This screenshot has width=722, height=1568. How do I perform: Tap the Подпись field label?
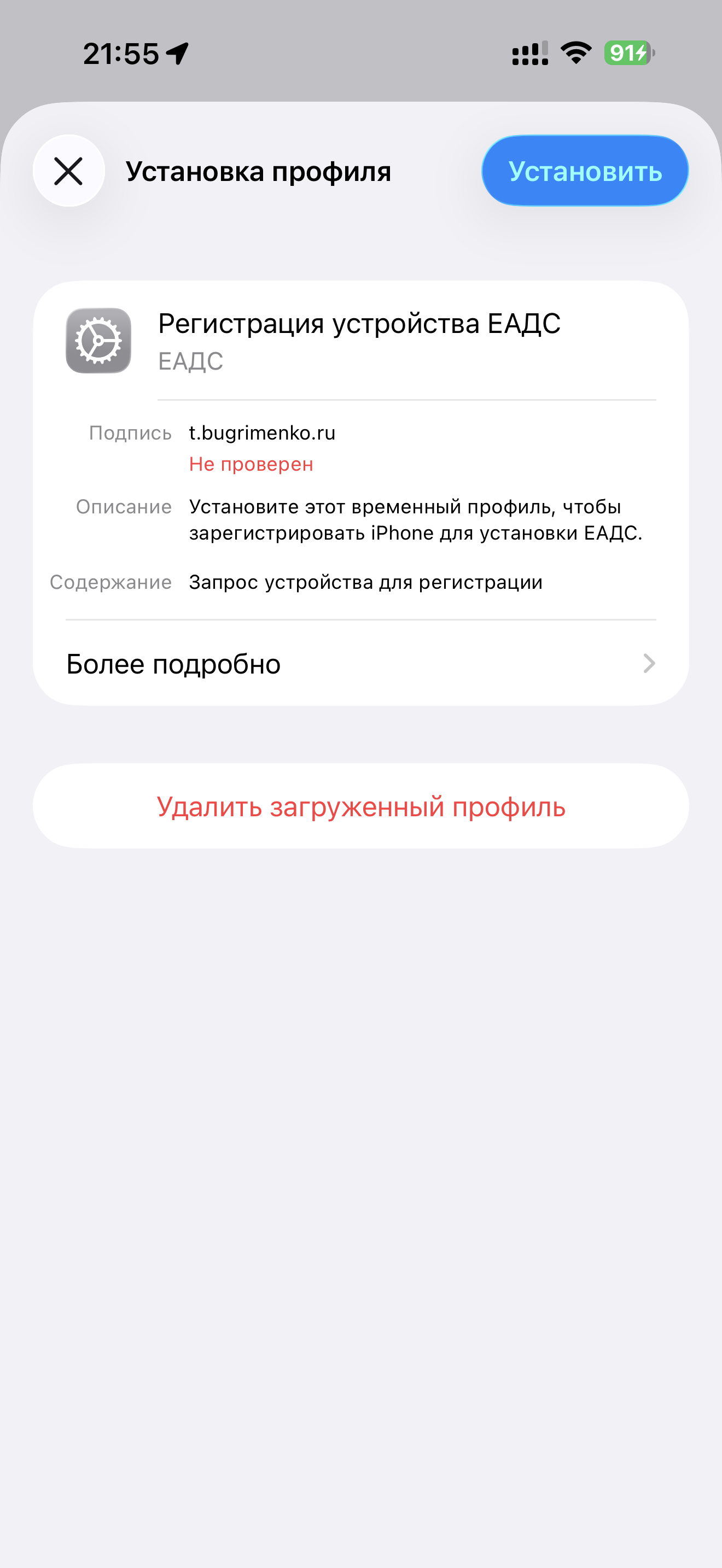(130, 434)
